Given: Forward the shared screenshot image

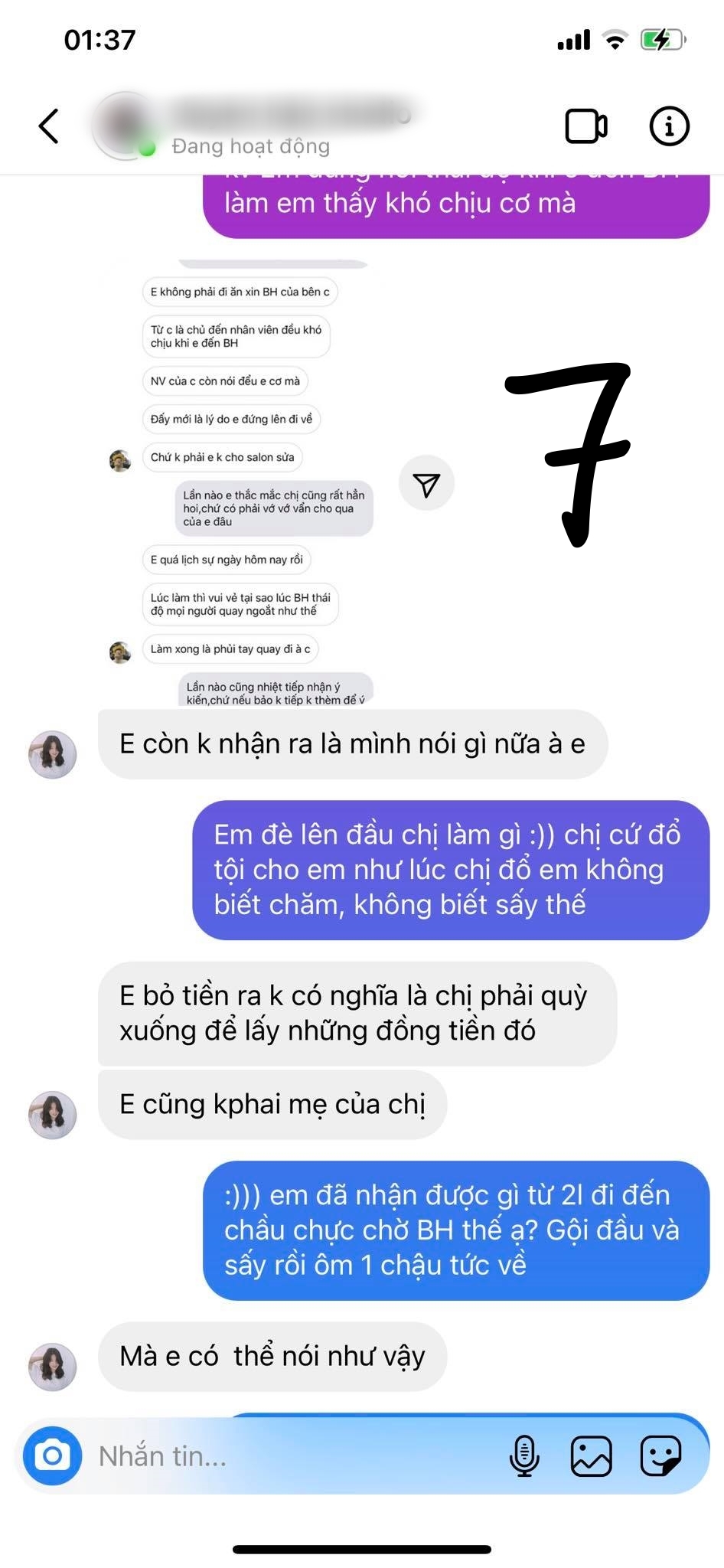Looking at the screenshot, I should (426, 484).
